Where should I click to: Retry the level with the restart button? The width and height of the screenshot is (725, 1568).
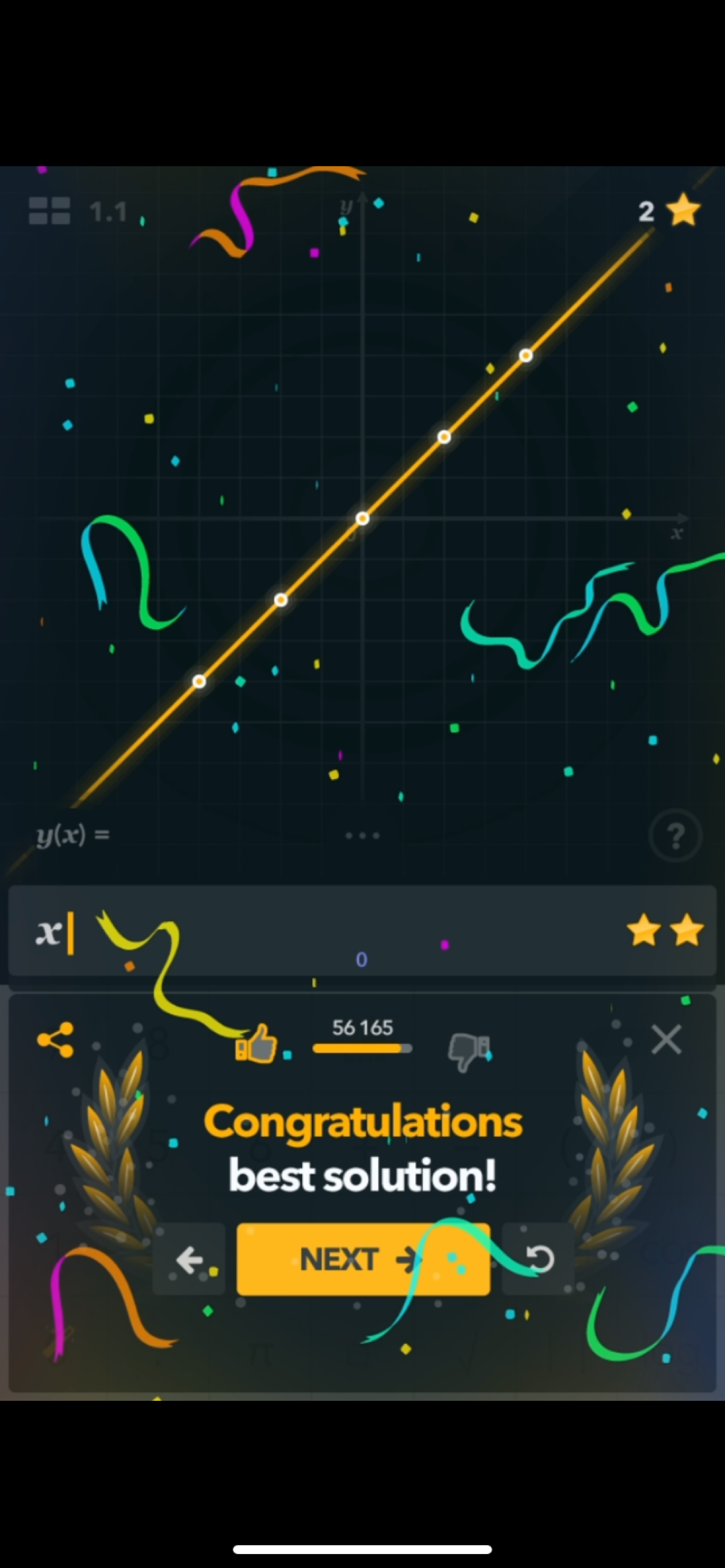[x=538, y=1259]
